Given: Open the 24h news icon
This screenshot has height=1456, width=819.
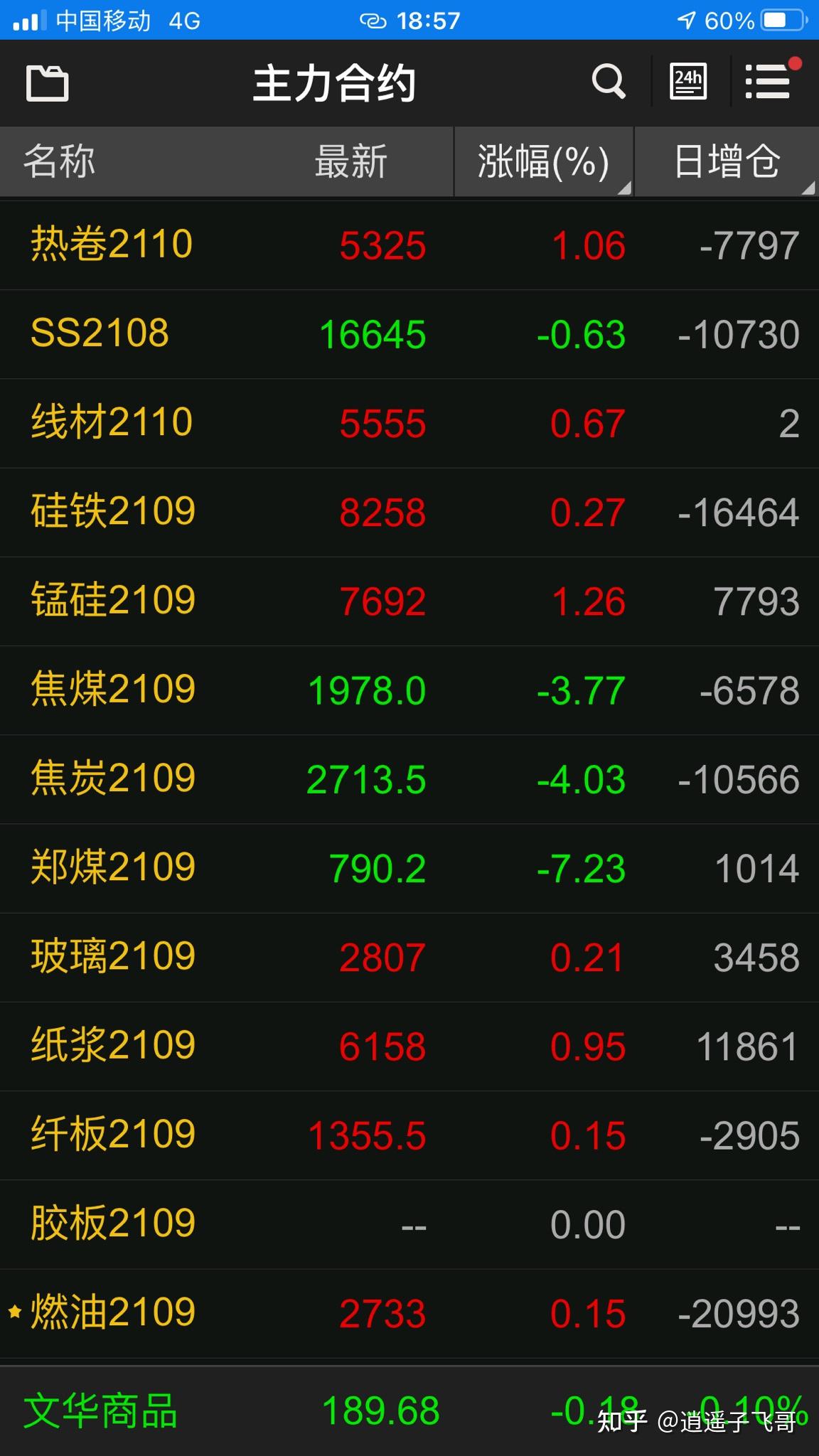Looking at the screenshot, I should pyautogui.click(x=688, y=81).
